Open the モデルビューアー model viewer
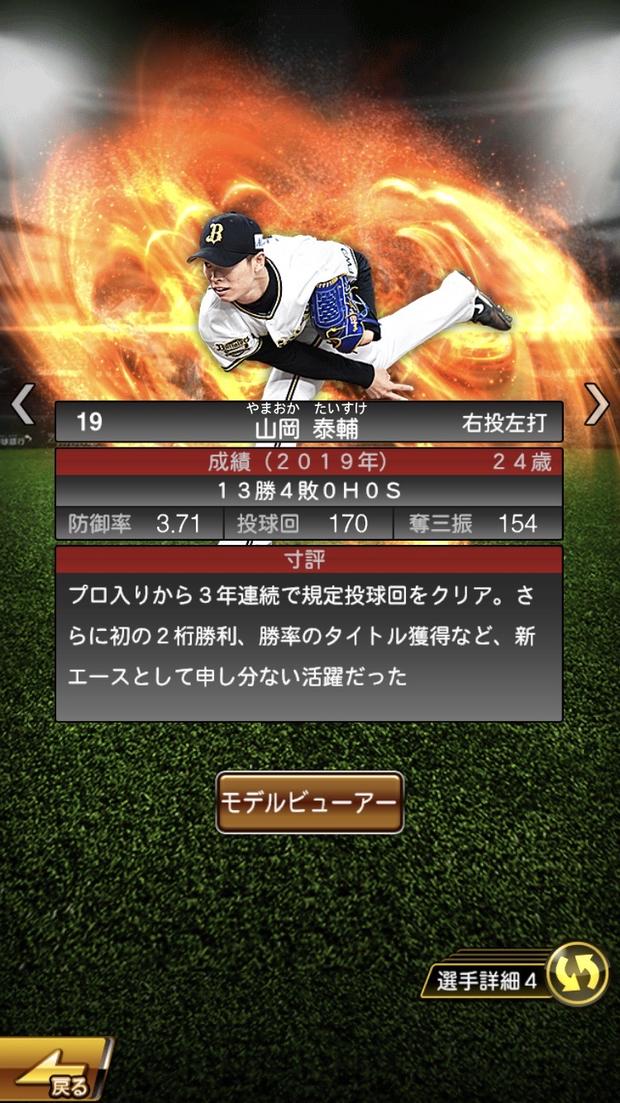620x1103 pixels. click(x=310, y=802)
